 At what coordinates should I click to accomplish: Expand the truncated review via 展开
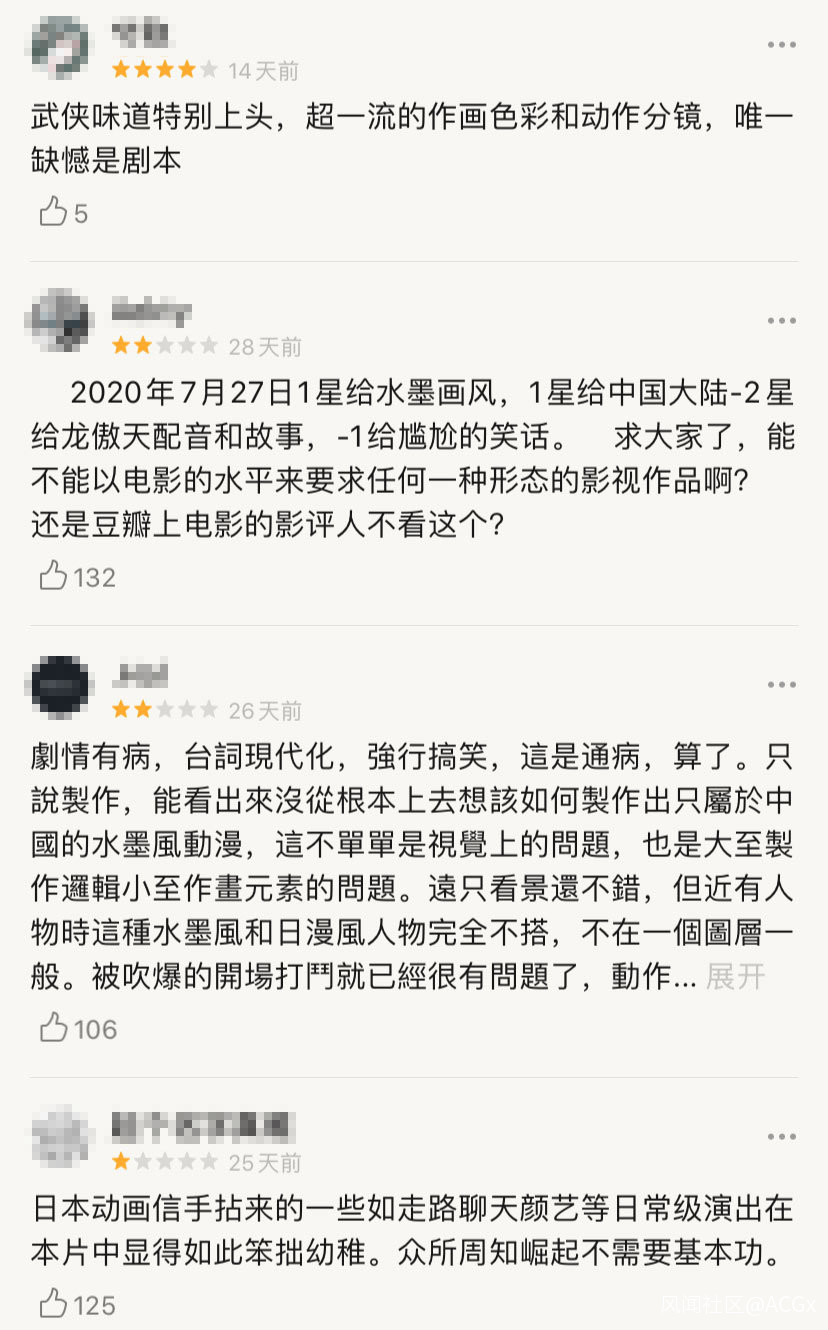point(736,977)
